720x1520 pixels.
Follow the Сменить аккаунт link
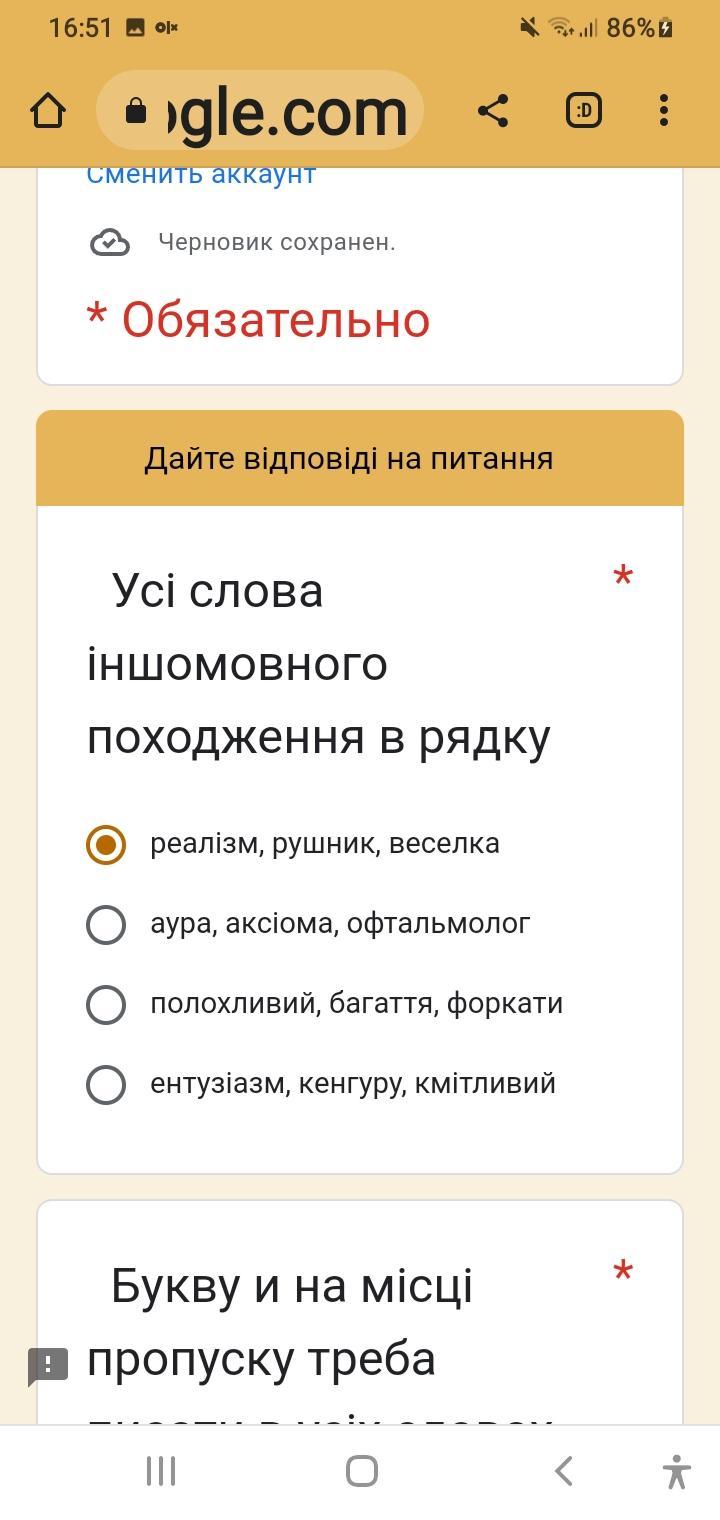201,174
